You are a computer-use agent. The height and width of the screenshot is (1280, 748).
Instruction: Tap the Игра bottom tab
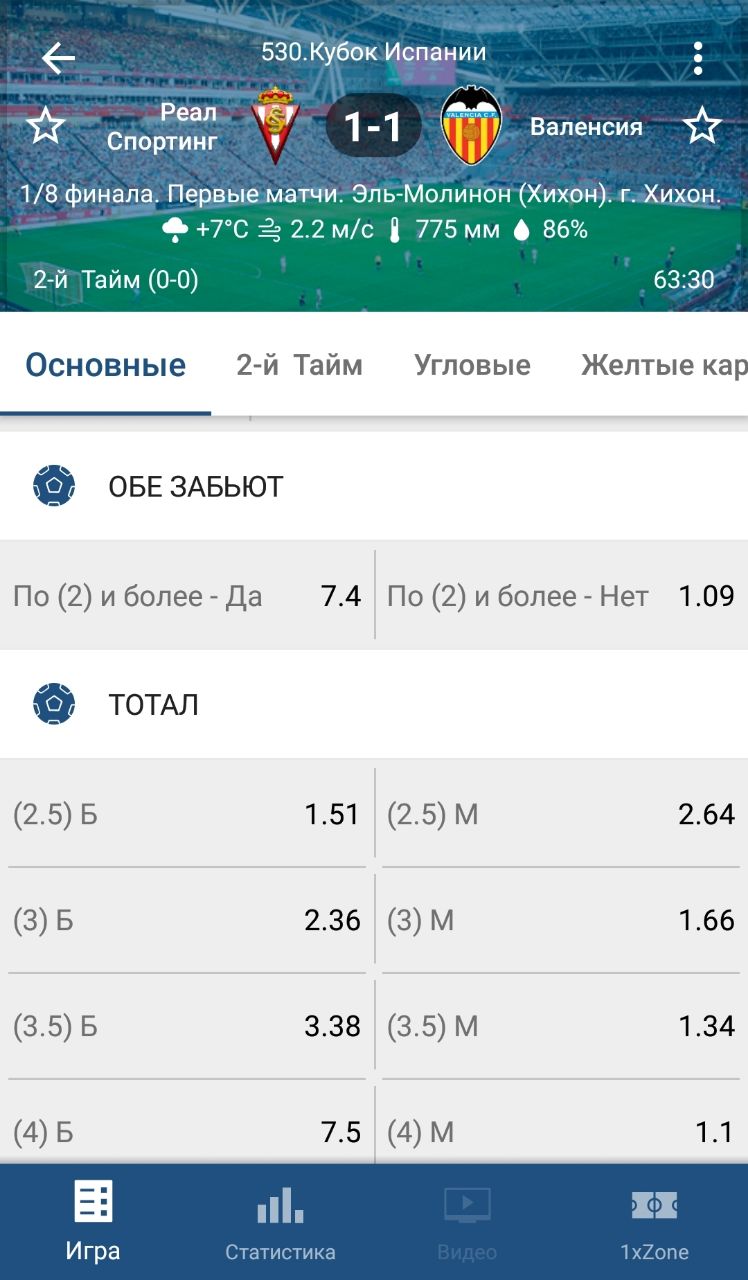coord(93,1221)
